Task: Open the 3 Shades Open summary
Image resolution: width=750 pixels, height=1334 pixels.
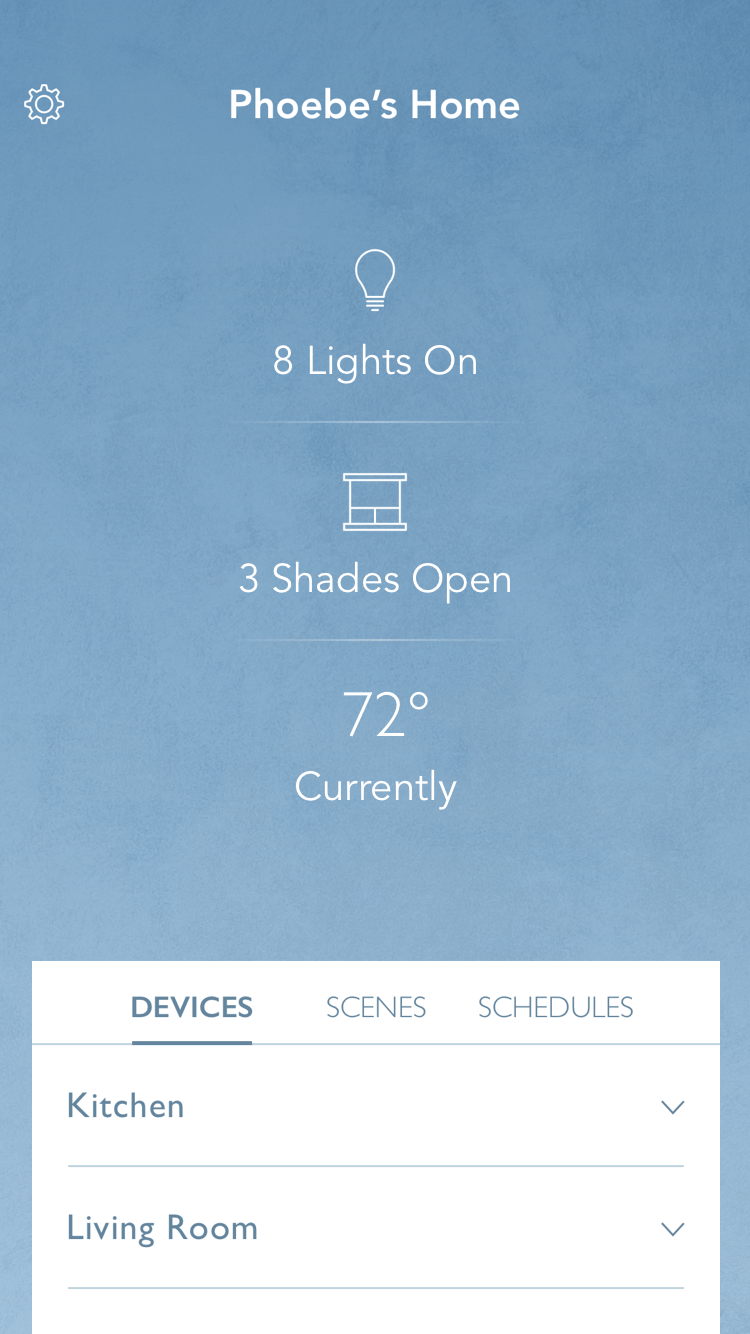Action: (375, 536)
